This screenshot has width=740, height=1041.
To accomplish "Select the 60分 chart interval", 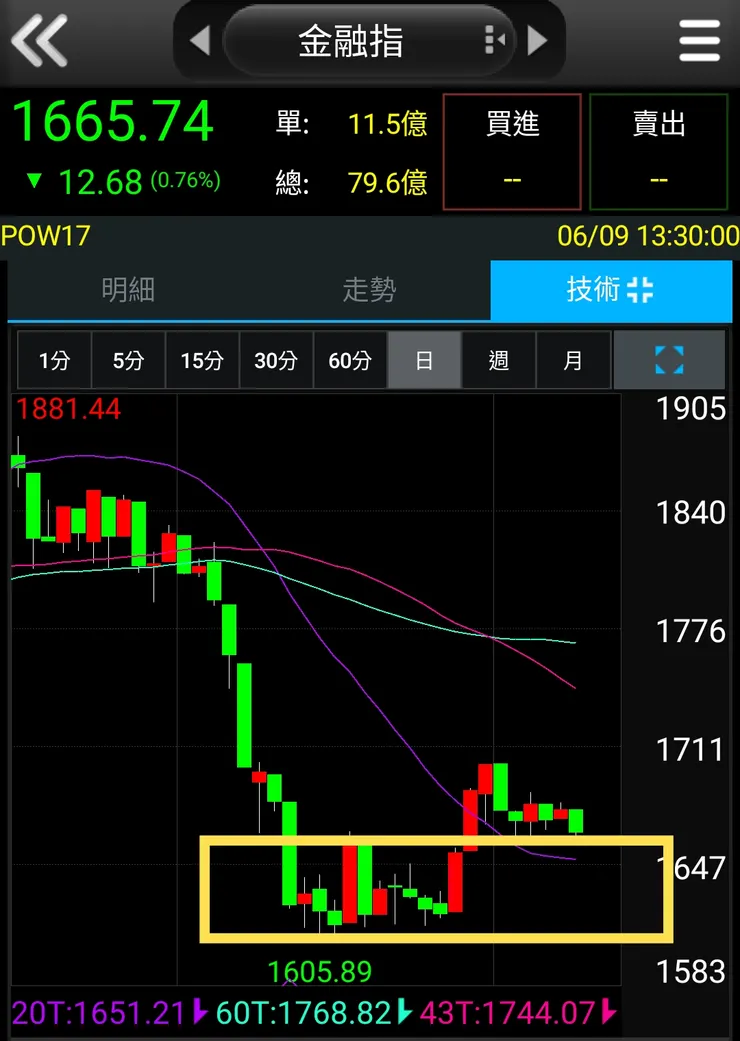I will click(x=350, y=360).
